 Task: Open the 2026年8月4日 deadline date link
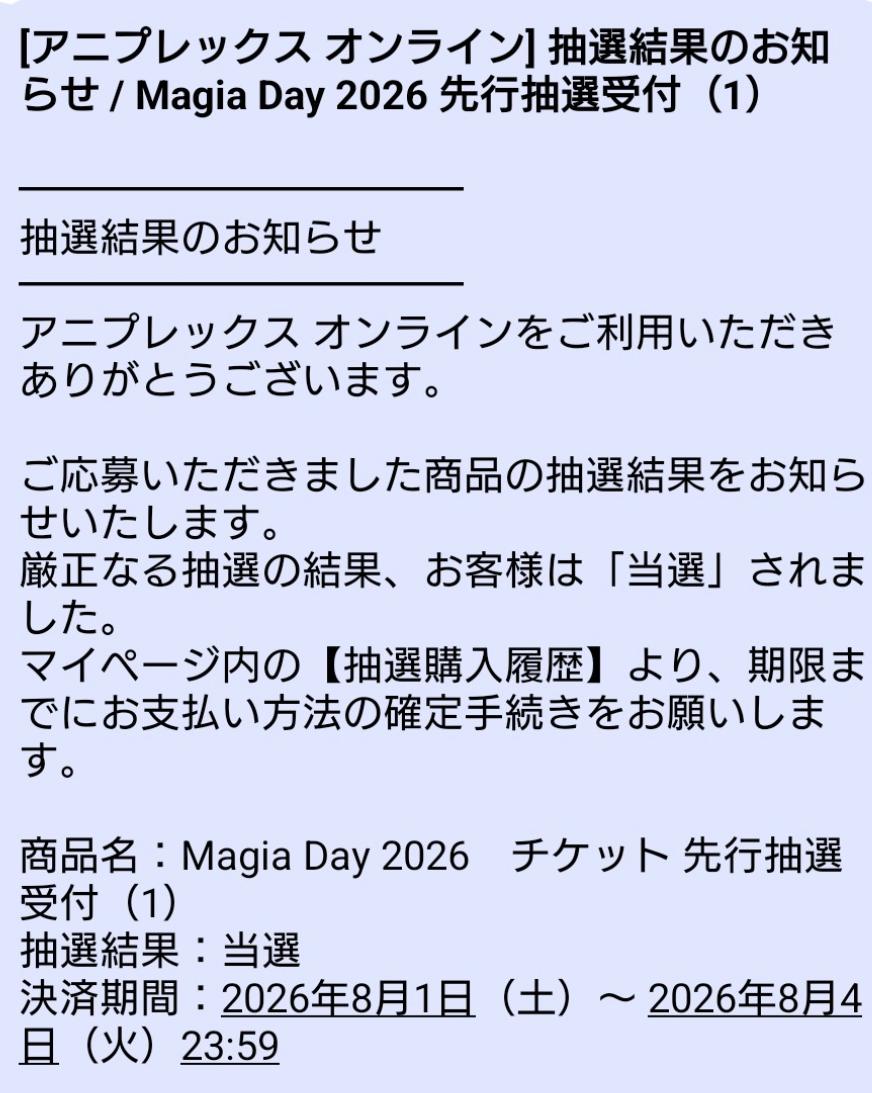pyautogui.click(x=756, y=998)
